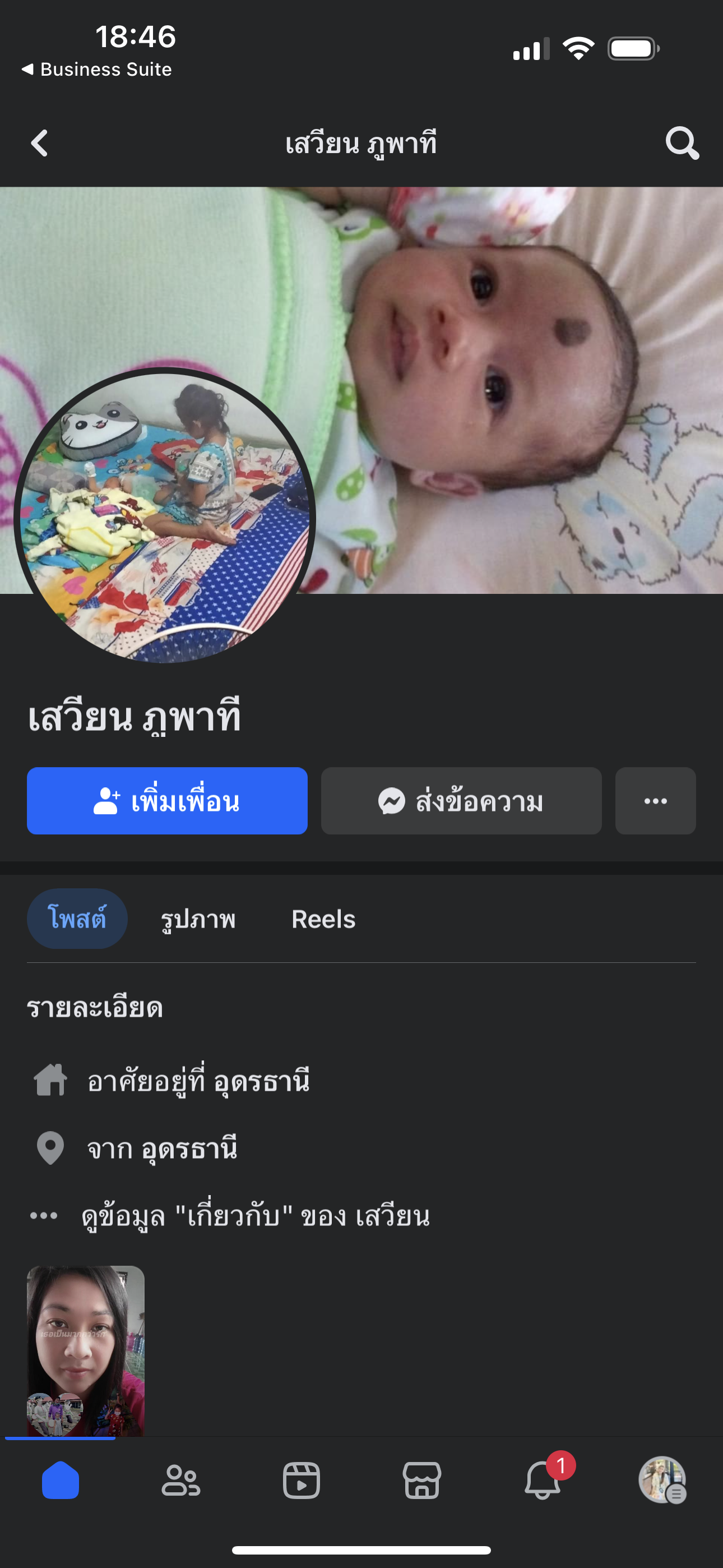Select the โพสต์ tab
723x1568 pixels.
77,919
